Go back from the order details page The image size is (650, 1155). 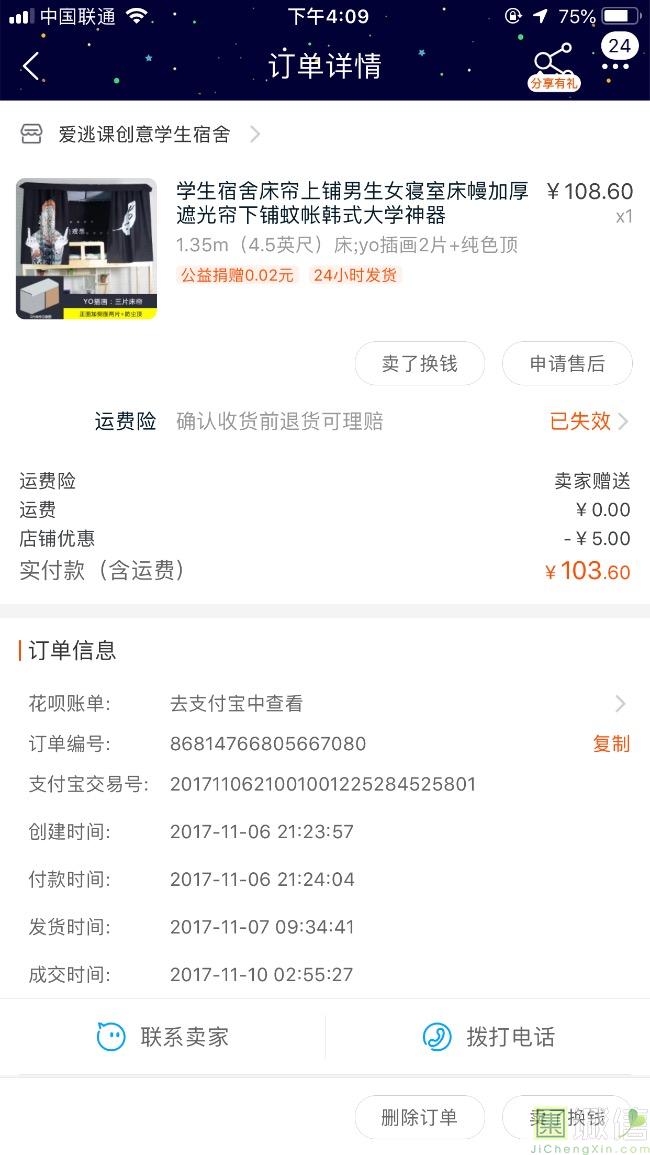[x=31, y=66]
